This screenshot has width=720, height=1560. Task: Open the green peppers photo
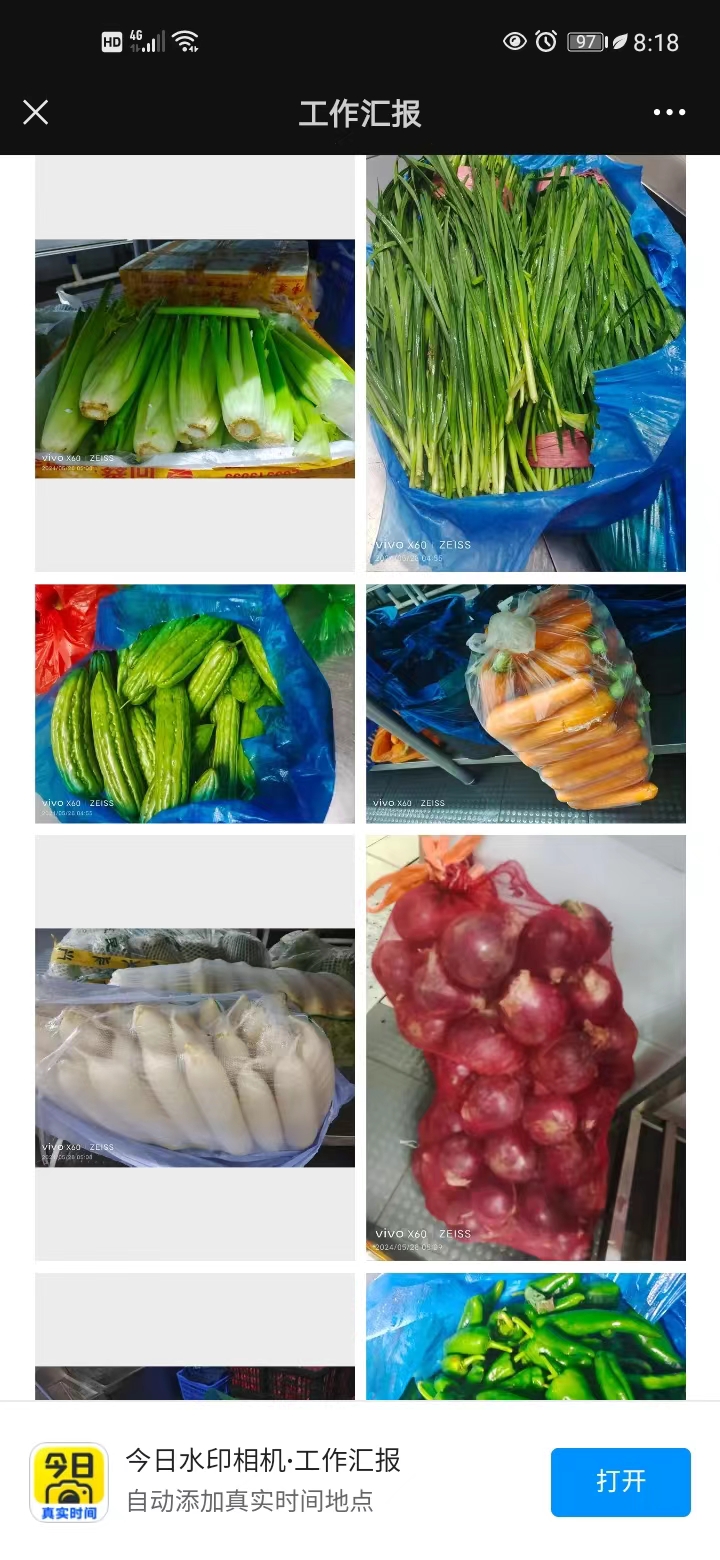(525, 1336)
